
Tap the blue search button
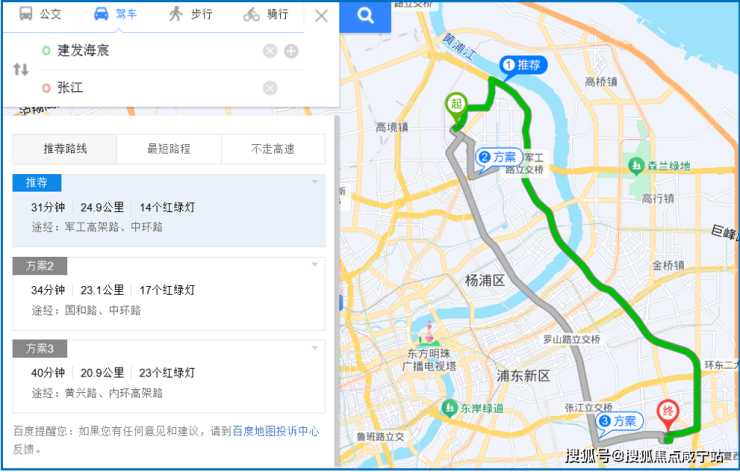tap(366, 15)
